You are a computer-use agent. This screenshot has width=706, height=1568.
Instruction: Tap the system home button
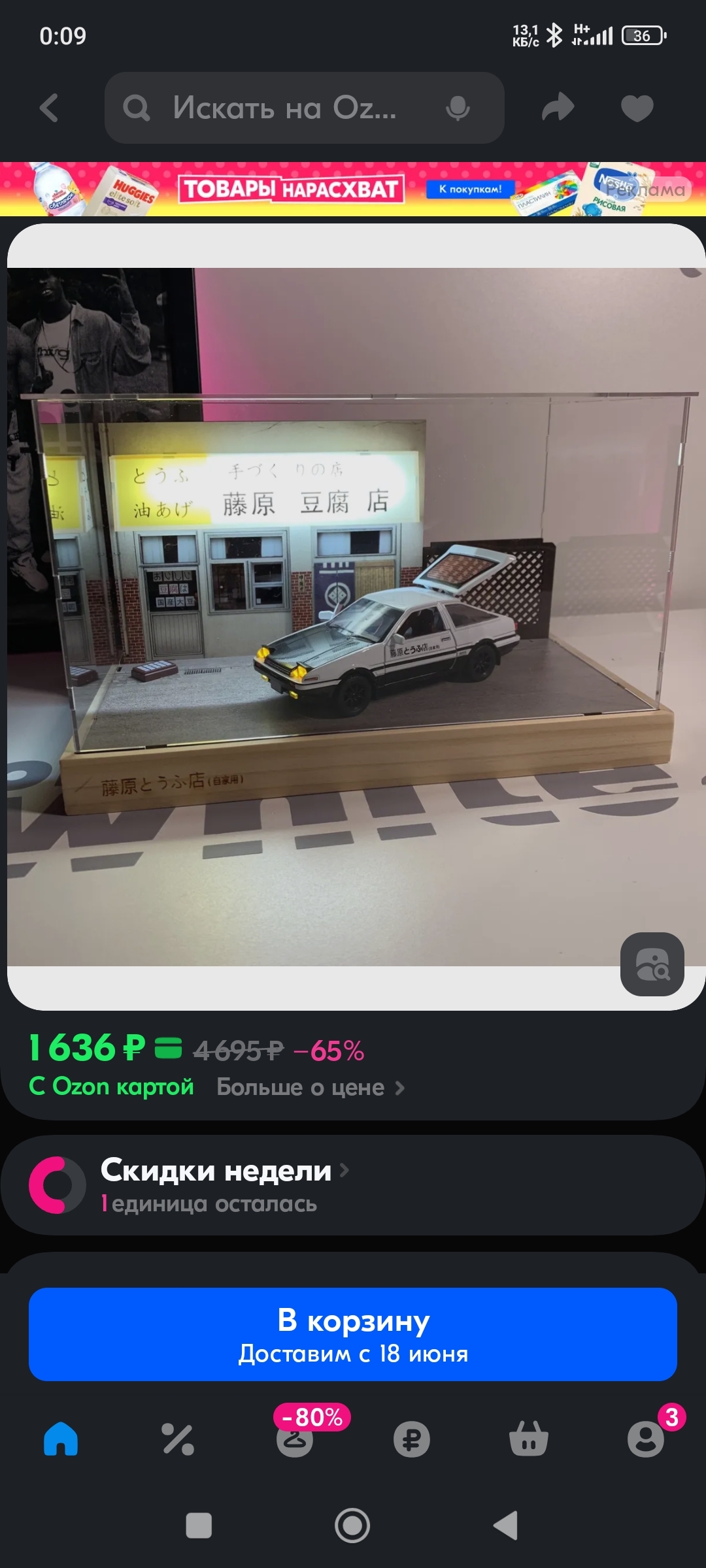(x=352, y=1526)
